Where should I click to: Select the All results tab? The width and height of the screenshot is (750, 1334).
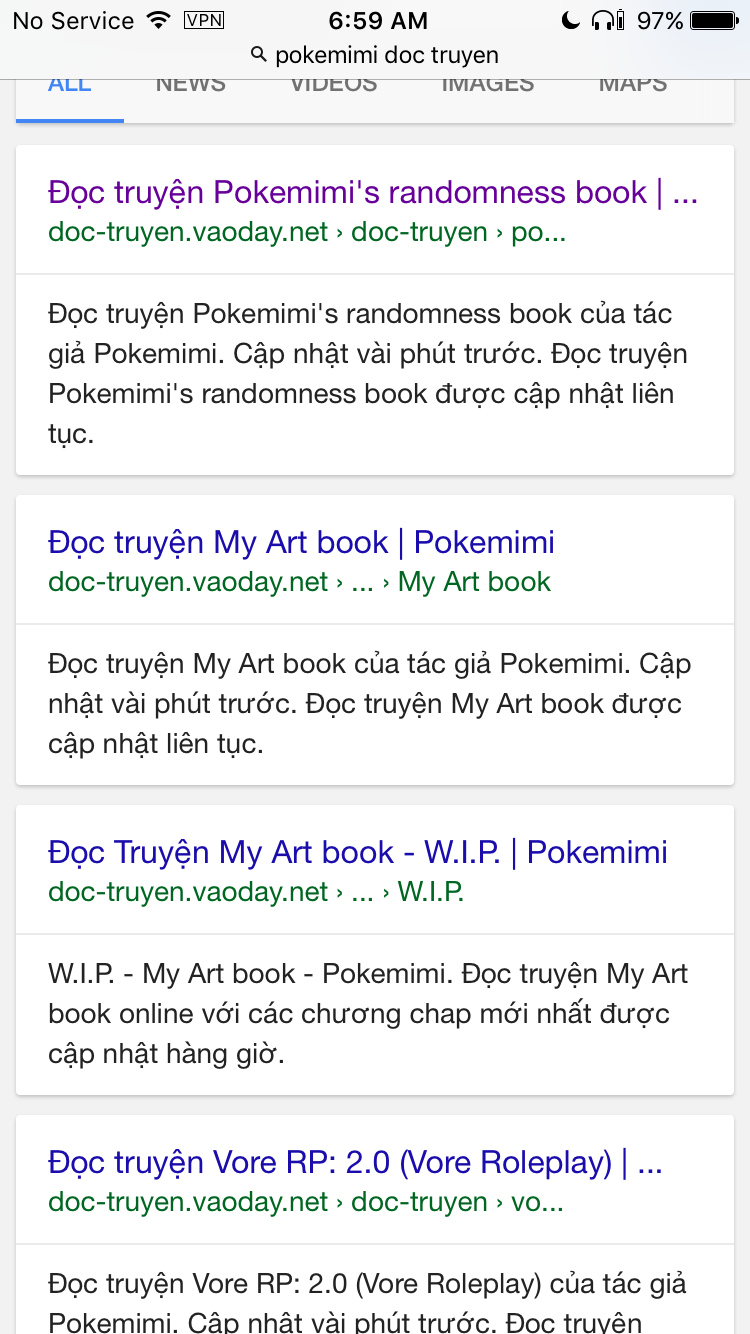[70, 85]
